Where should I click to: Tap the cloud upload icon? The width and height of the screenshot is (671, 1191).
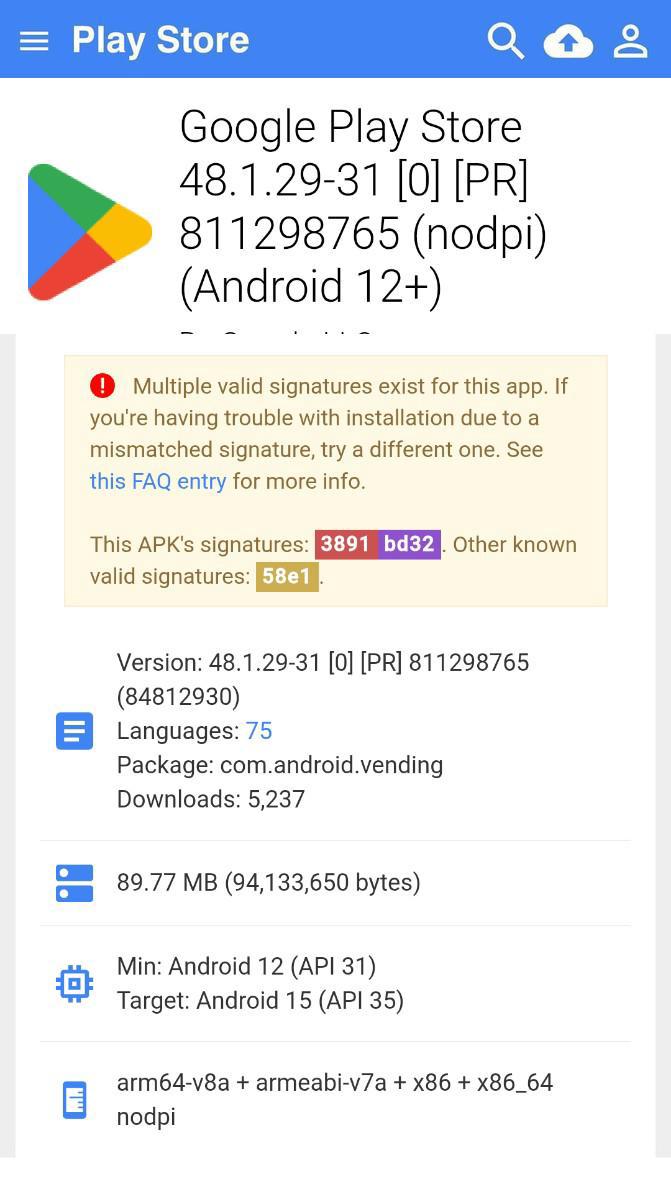(x=568, y=41)
